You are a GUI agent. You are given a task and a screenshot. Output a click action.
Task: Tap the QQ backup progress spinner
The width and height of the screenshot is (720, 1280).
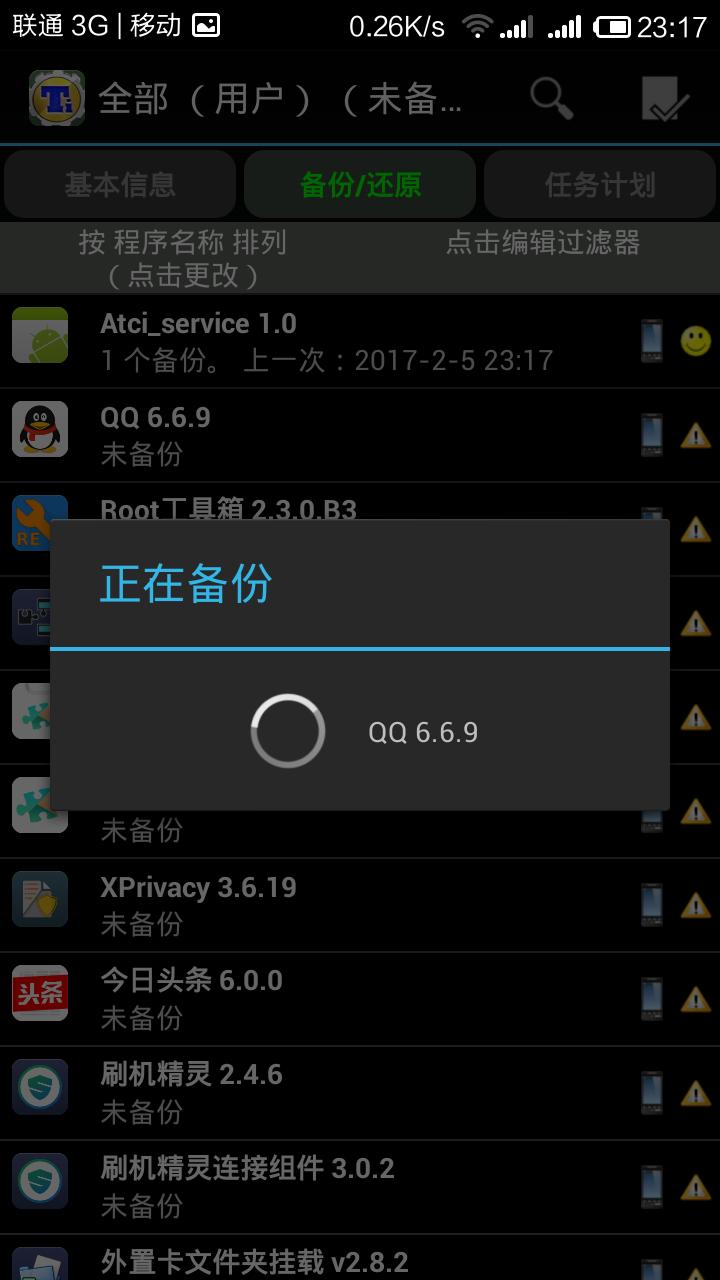[287, 730]
